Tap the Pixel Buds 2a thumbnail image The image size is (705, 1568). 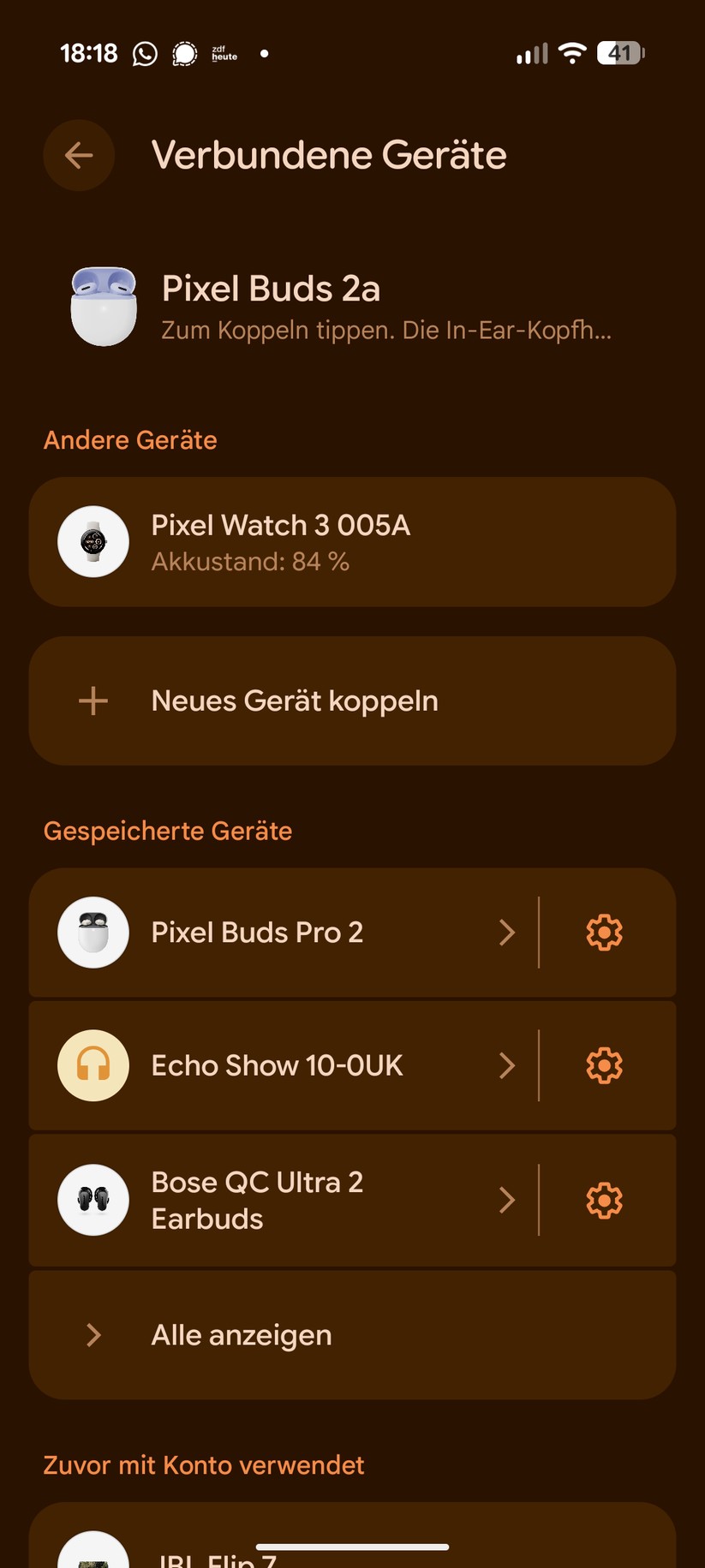pos(103,307)
